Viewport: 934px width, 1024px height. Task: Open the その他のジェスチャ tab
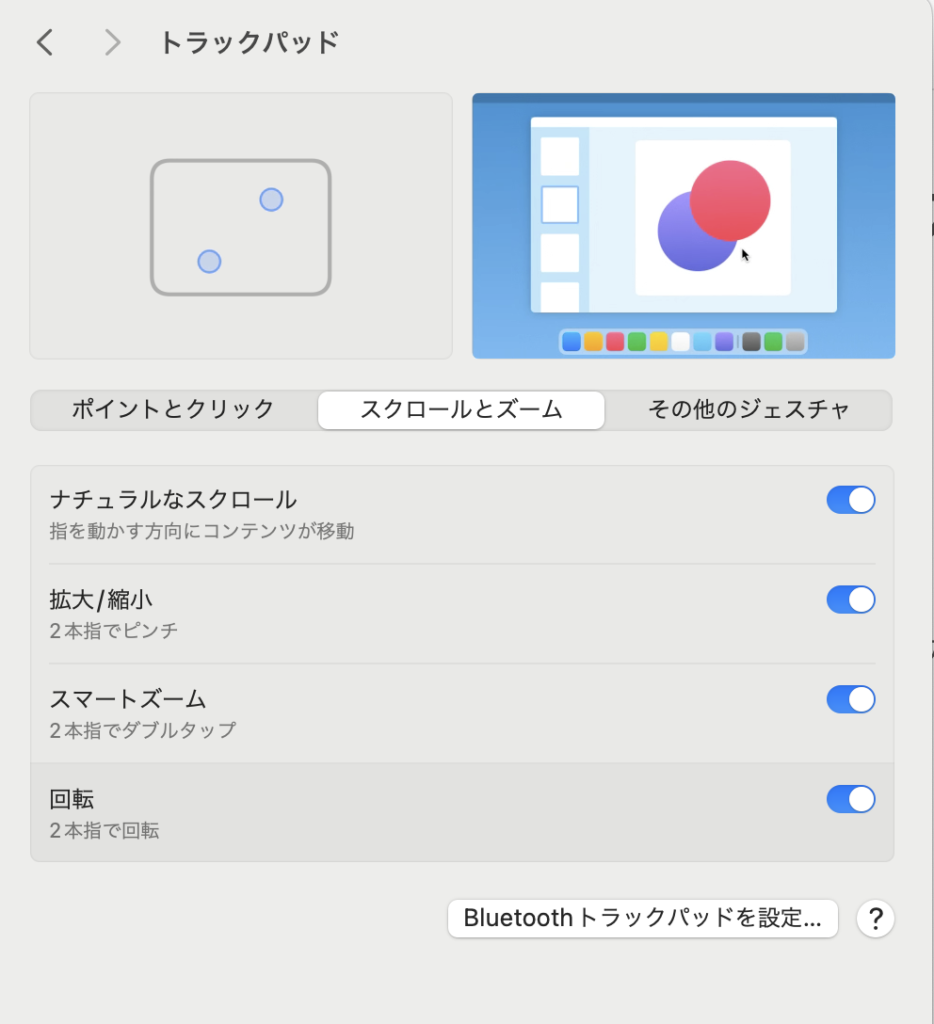pyautogui.click(x=748, y=409)
